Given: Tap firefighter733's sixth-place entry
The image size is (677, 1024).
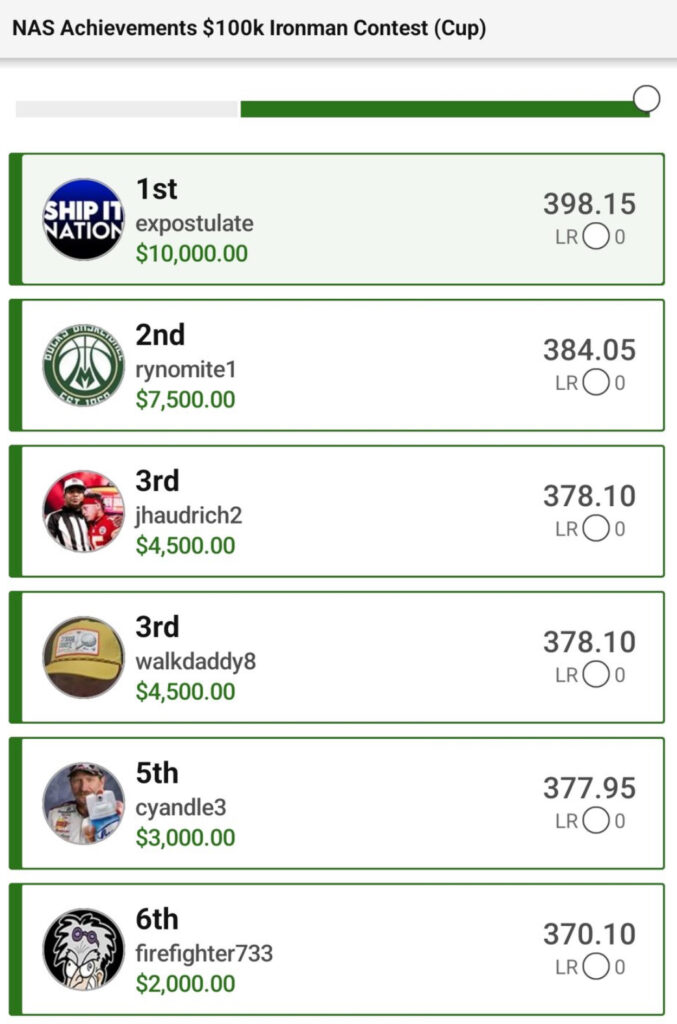Looking at the screenshot, I should click(x=338, y=949).
